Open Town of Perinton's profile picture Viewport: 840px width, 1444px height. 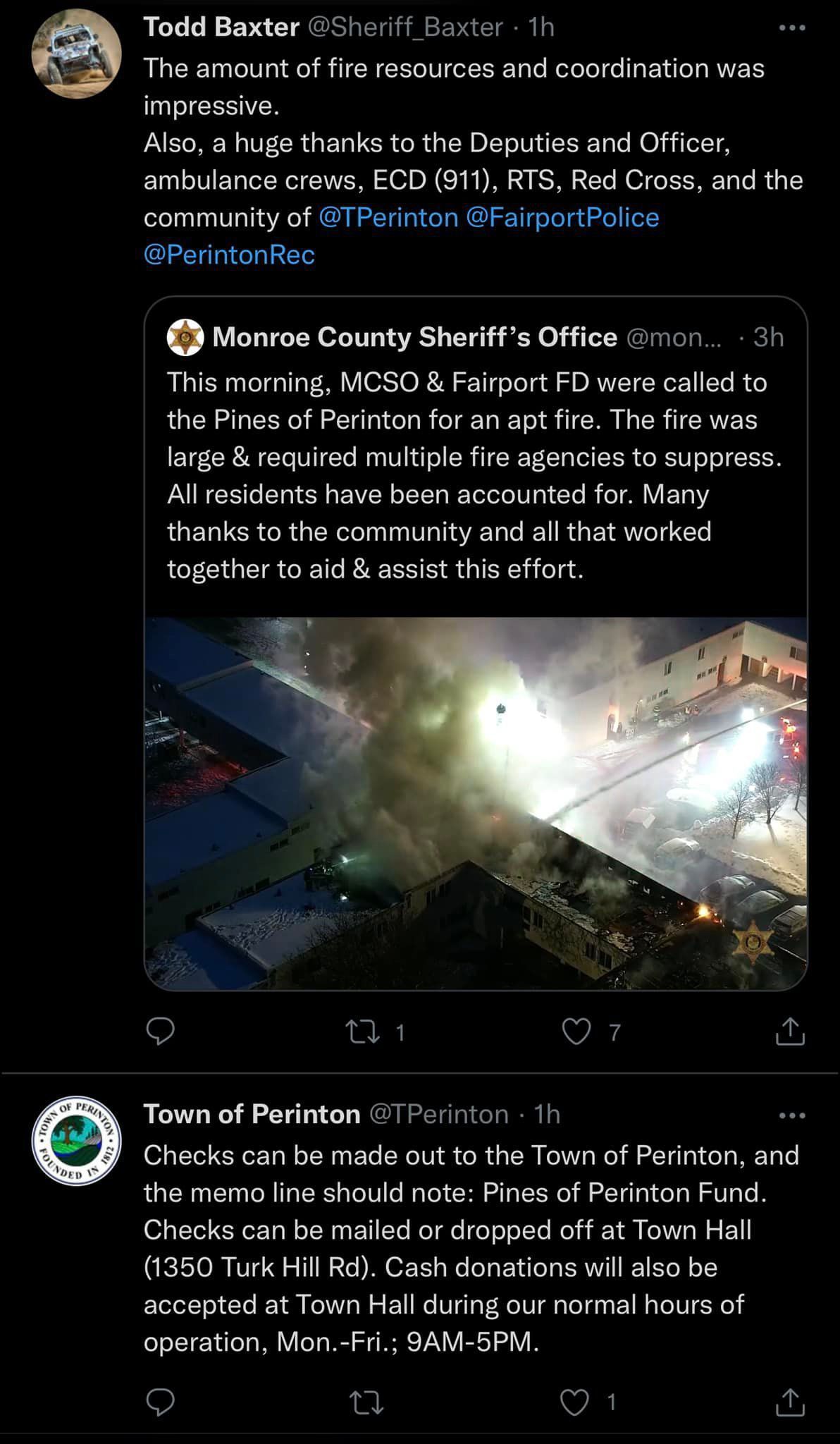(77, 1142)
